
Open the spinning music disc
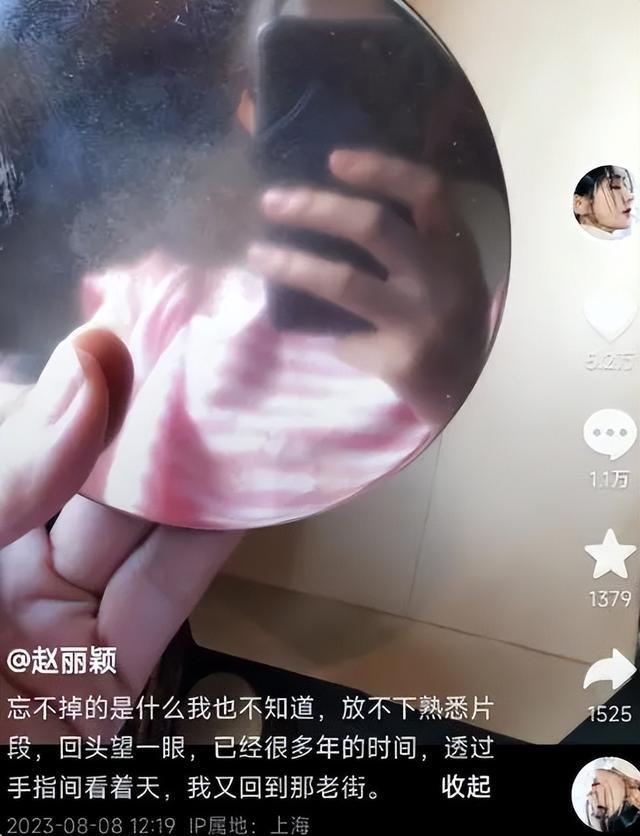(x=607, y=794)
